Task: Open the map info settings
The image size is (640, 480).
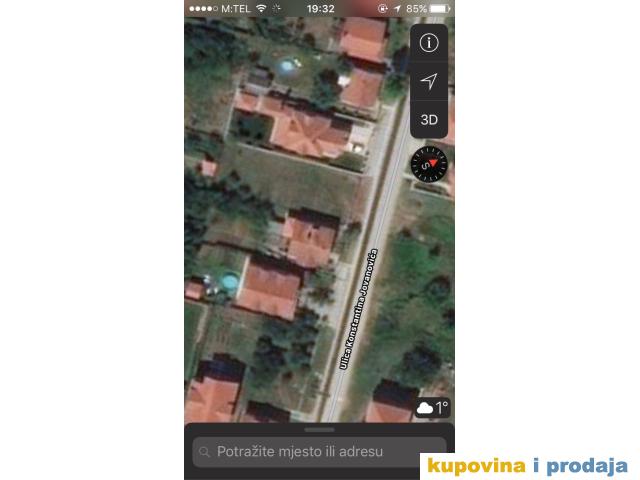Action: pos(429,43)
